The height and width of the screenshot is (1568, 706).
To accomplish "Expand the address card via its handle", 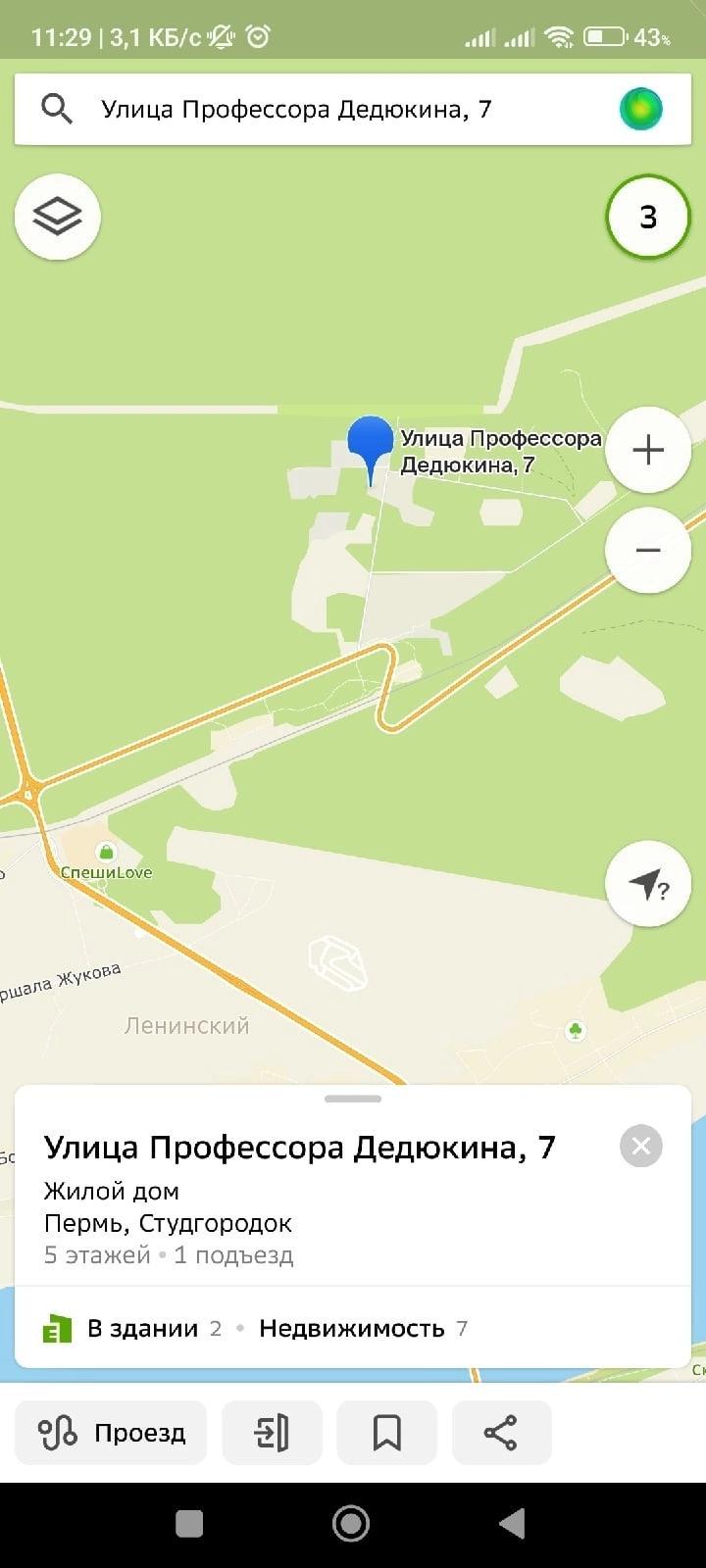I will tap(353, 1099).
